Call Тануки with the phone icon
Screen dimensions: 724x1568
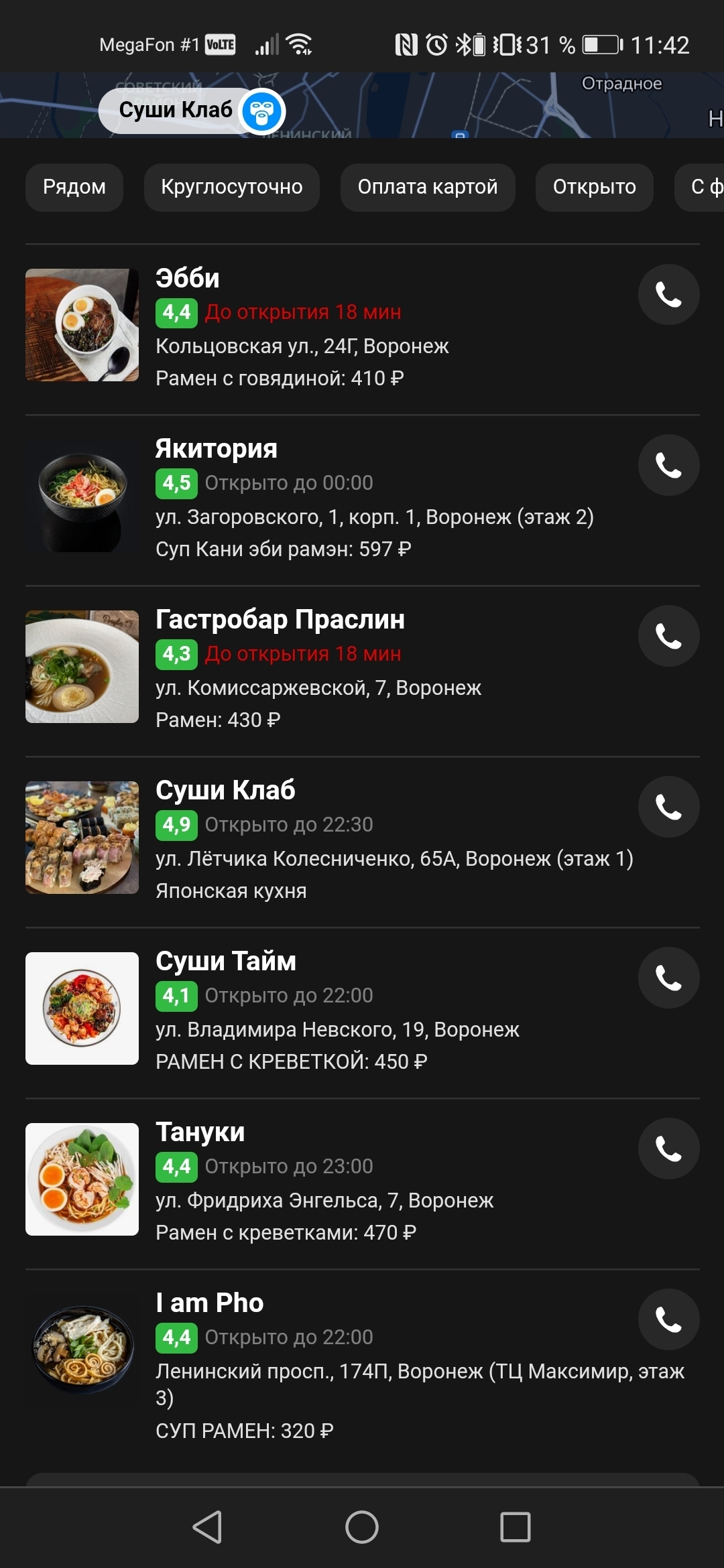[668, 1149]
